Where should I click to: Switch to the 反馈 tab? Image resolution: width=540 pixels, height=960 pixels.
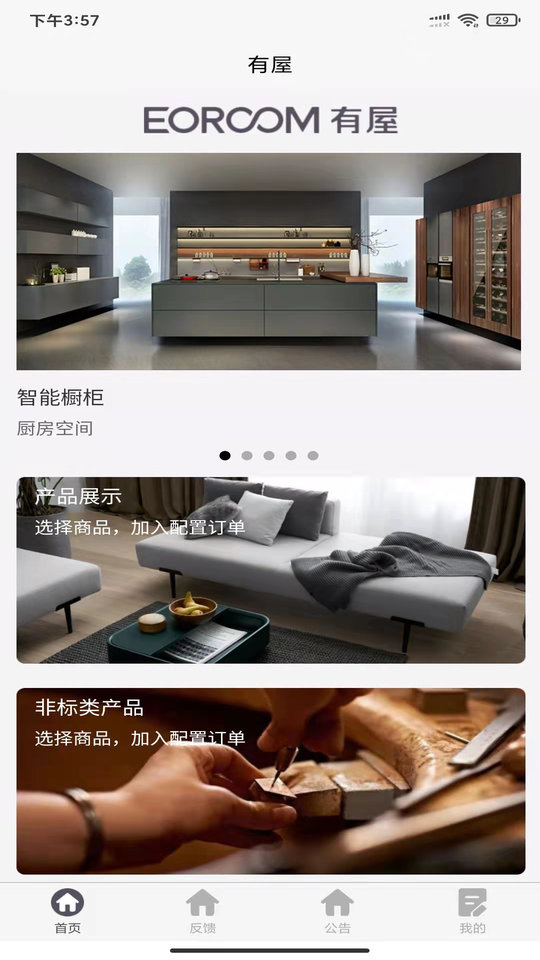[203, 911]
